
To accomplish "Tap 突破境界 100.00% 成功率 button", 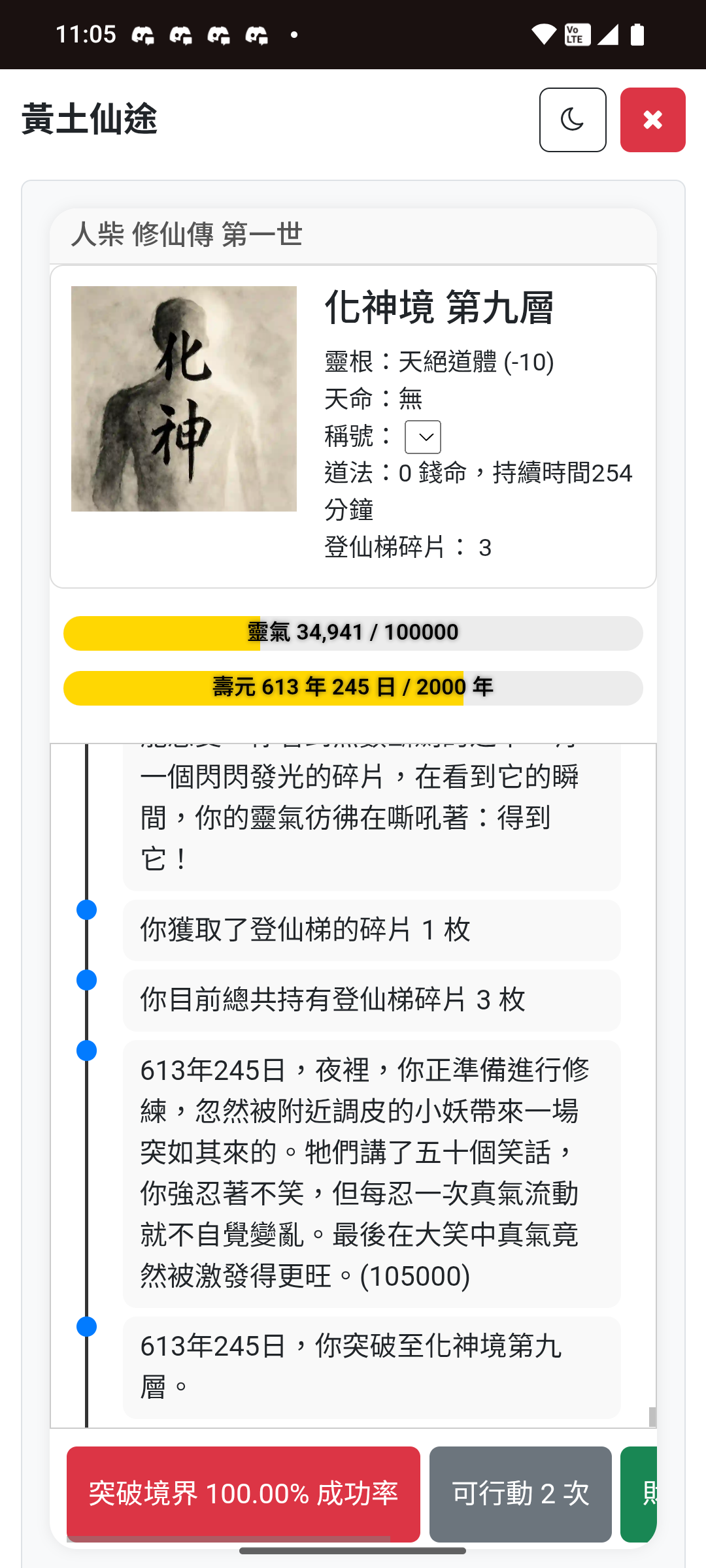I will click(243, 1494).
